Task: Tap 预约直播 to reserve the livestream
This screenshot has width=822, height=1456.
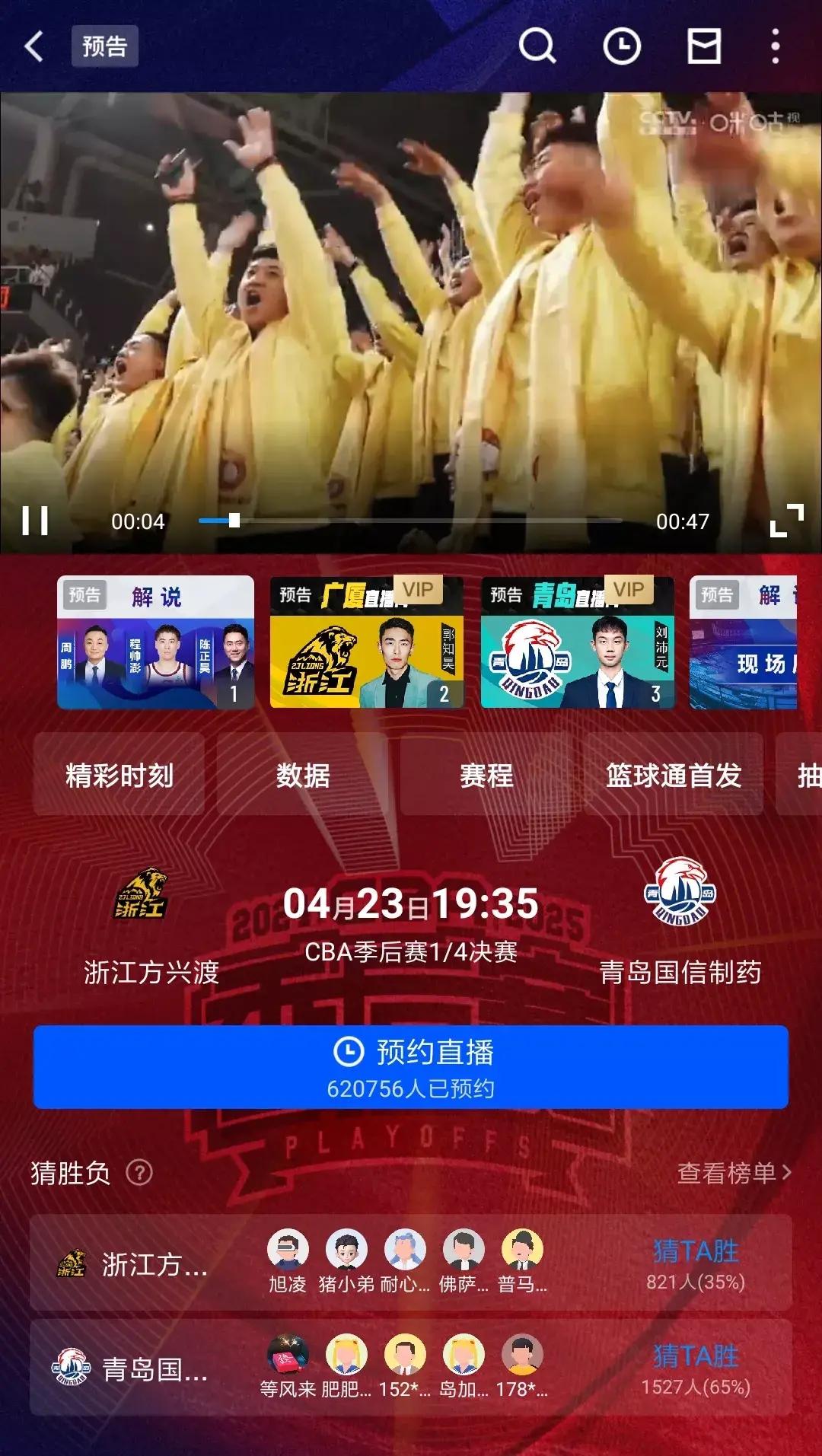Action: point(410,1067)
